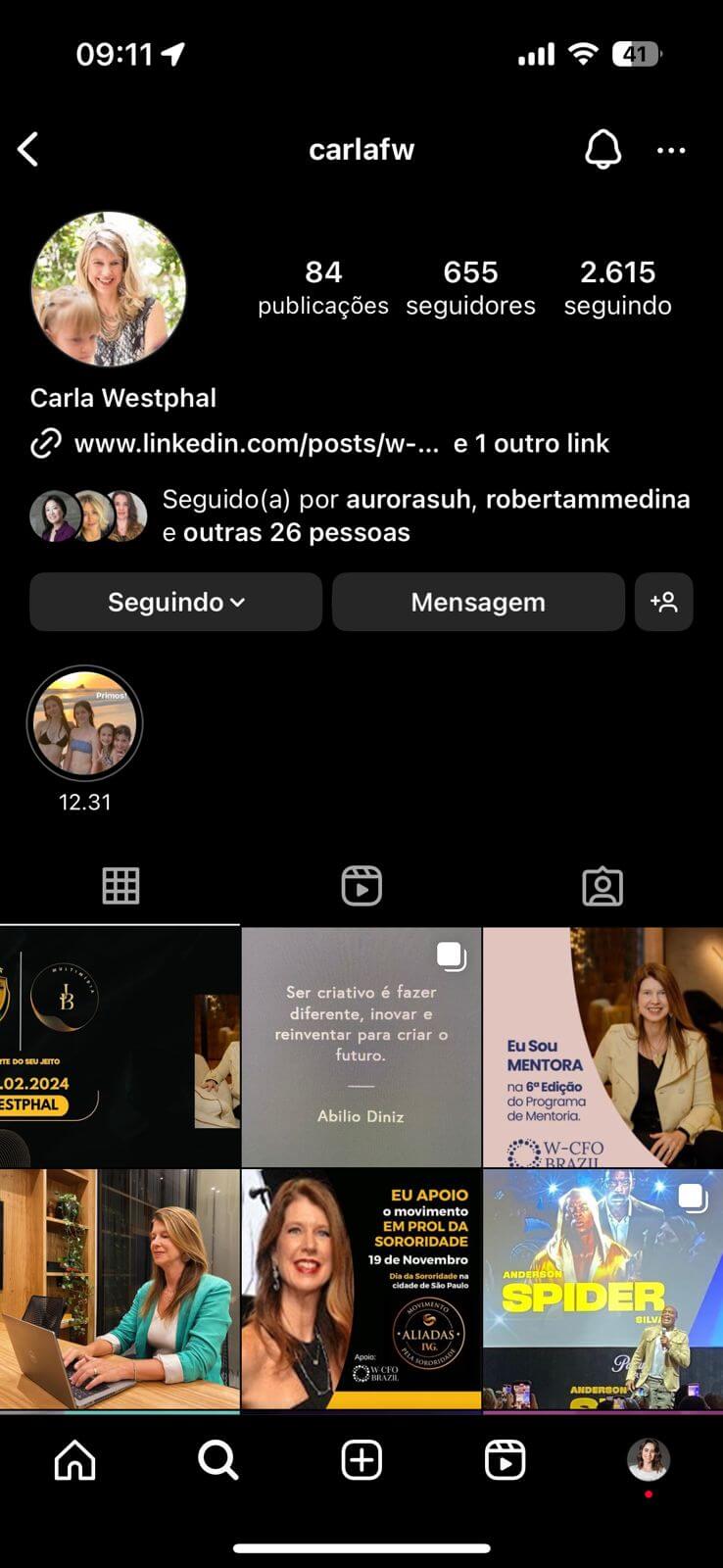The width and height of the screenshot is (723, 1568).
Task: Go back using the top-left arrow
Action: coord(28,150)
